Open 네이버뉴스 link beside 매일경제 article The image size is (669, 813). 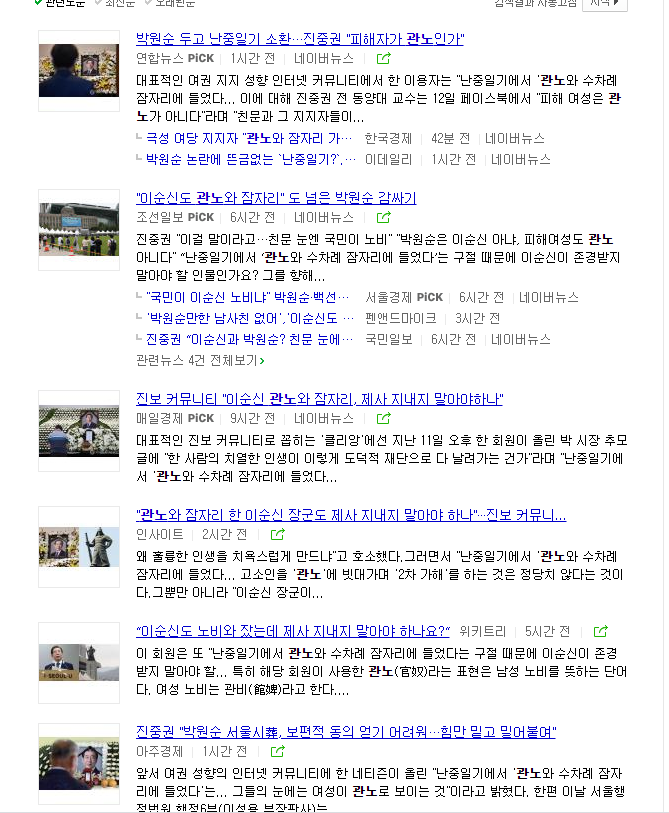[x=324, y=418]
